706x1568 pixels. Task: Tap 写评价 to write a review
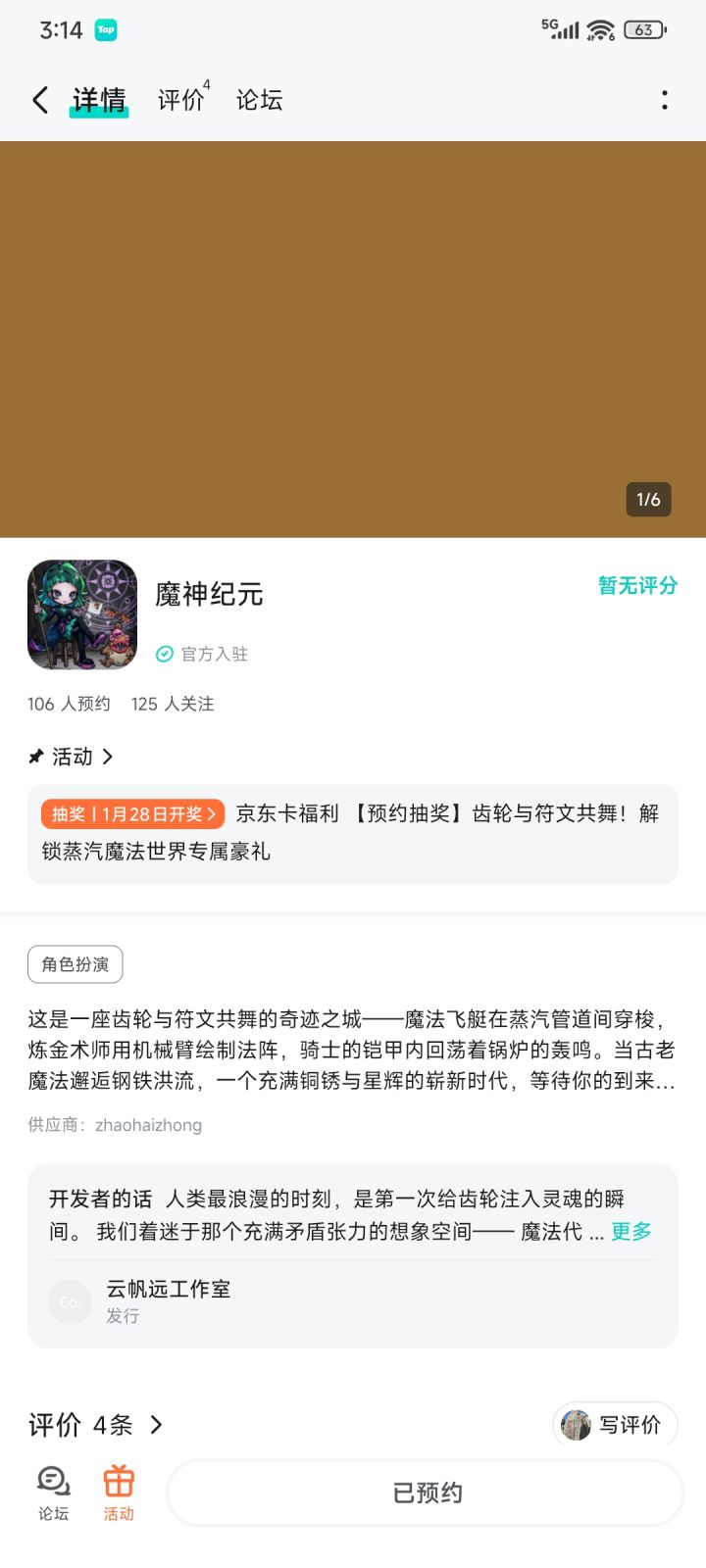coord(613,1426)
